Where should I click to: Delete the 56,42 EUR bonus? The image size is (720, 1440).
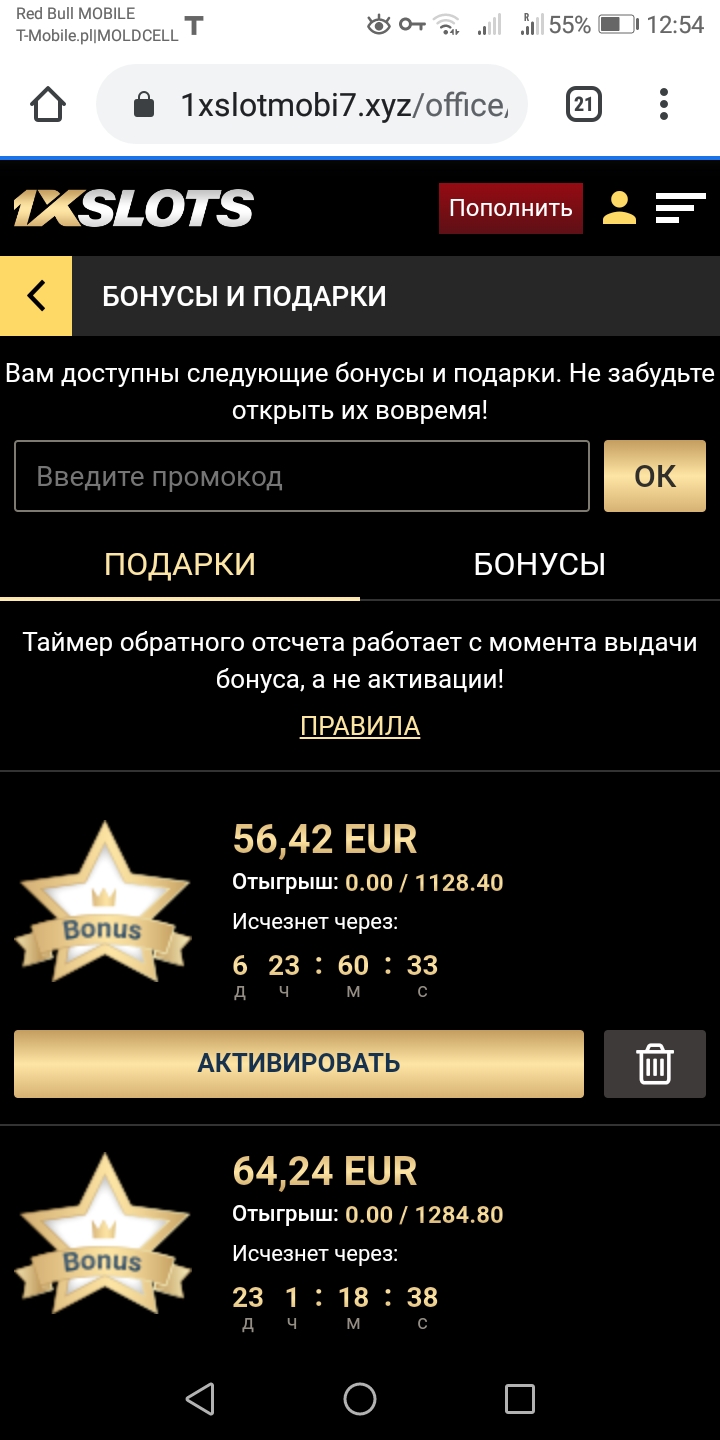pyautogui.click(x=655, y=1063)
